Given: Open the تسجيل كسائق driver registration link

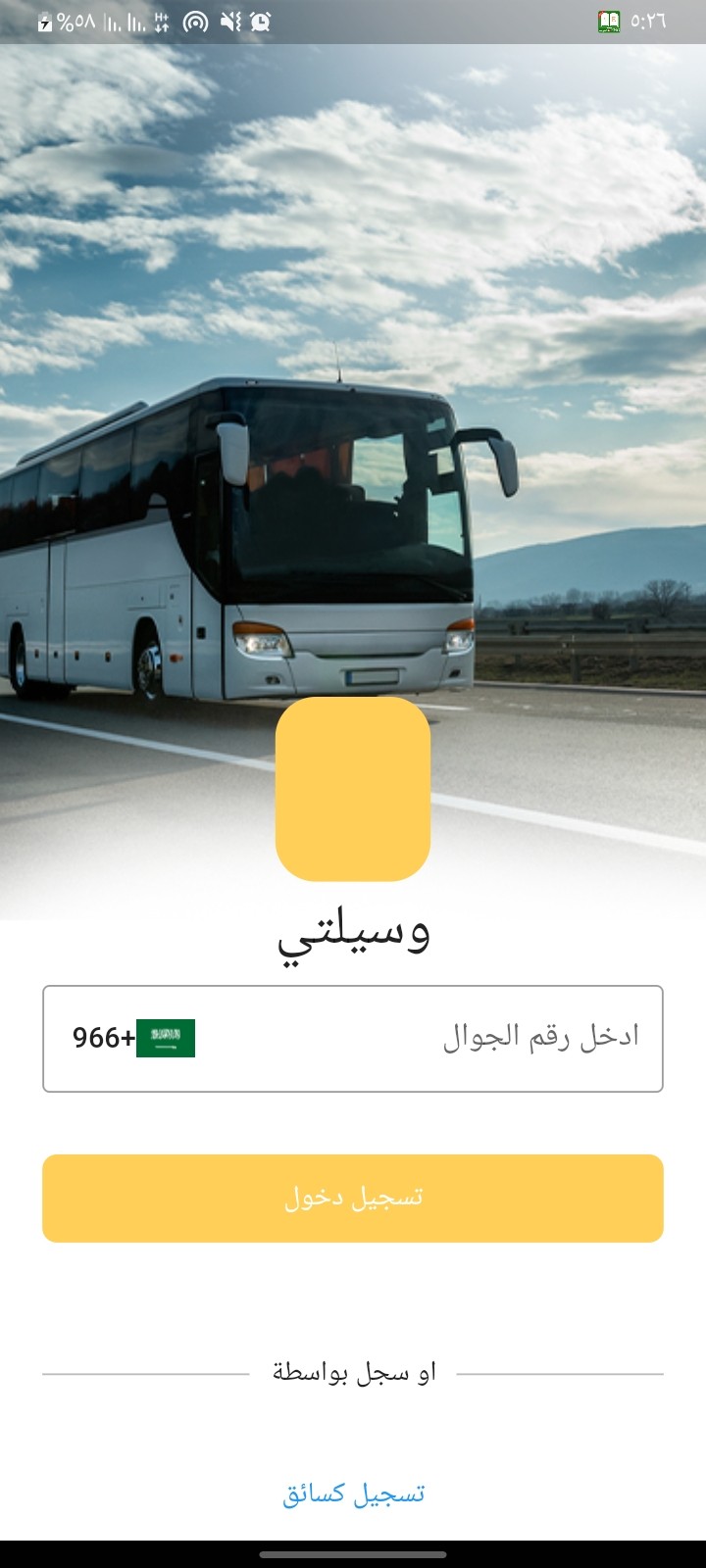Looking at the screenshot, I should 353,1494.
